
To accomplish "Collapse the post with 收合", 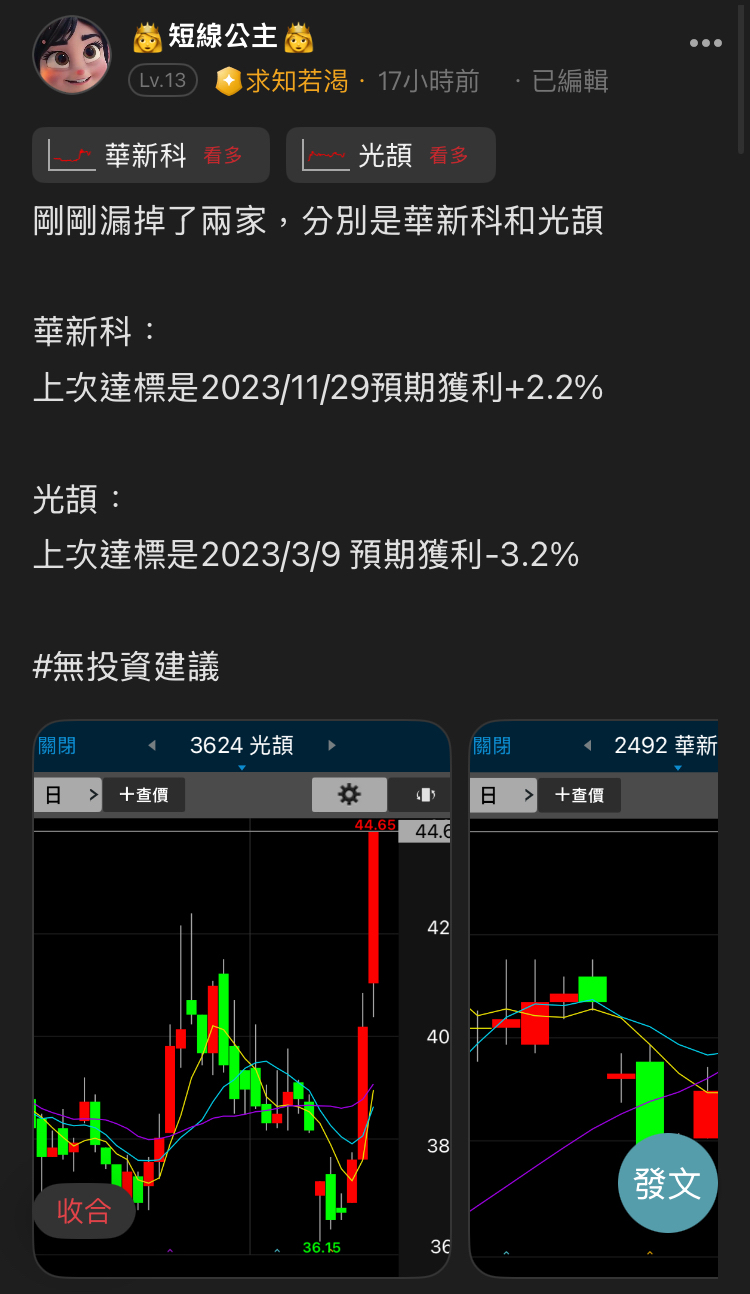I will pyautogui.click(x=84, y=1211).
